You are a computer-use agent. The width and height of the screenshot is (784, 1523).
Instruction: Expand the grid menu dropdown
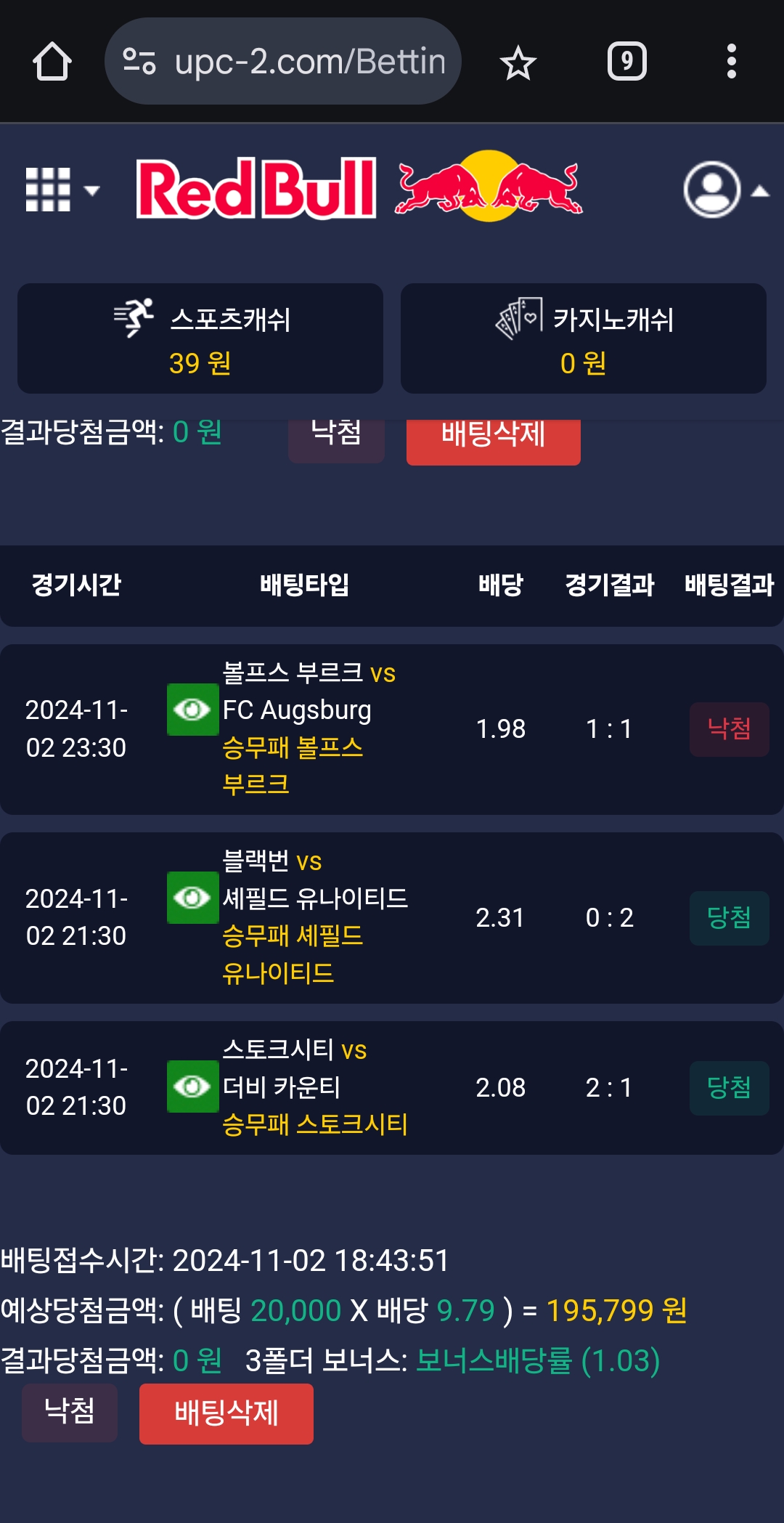click(62, 190)
